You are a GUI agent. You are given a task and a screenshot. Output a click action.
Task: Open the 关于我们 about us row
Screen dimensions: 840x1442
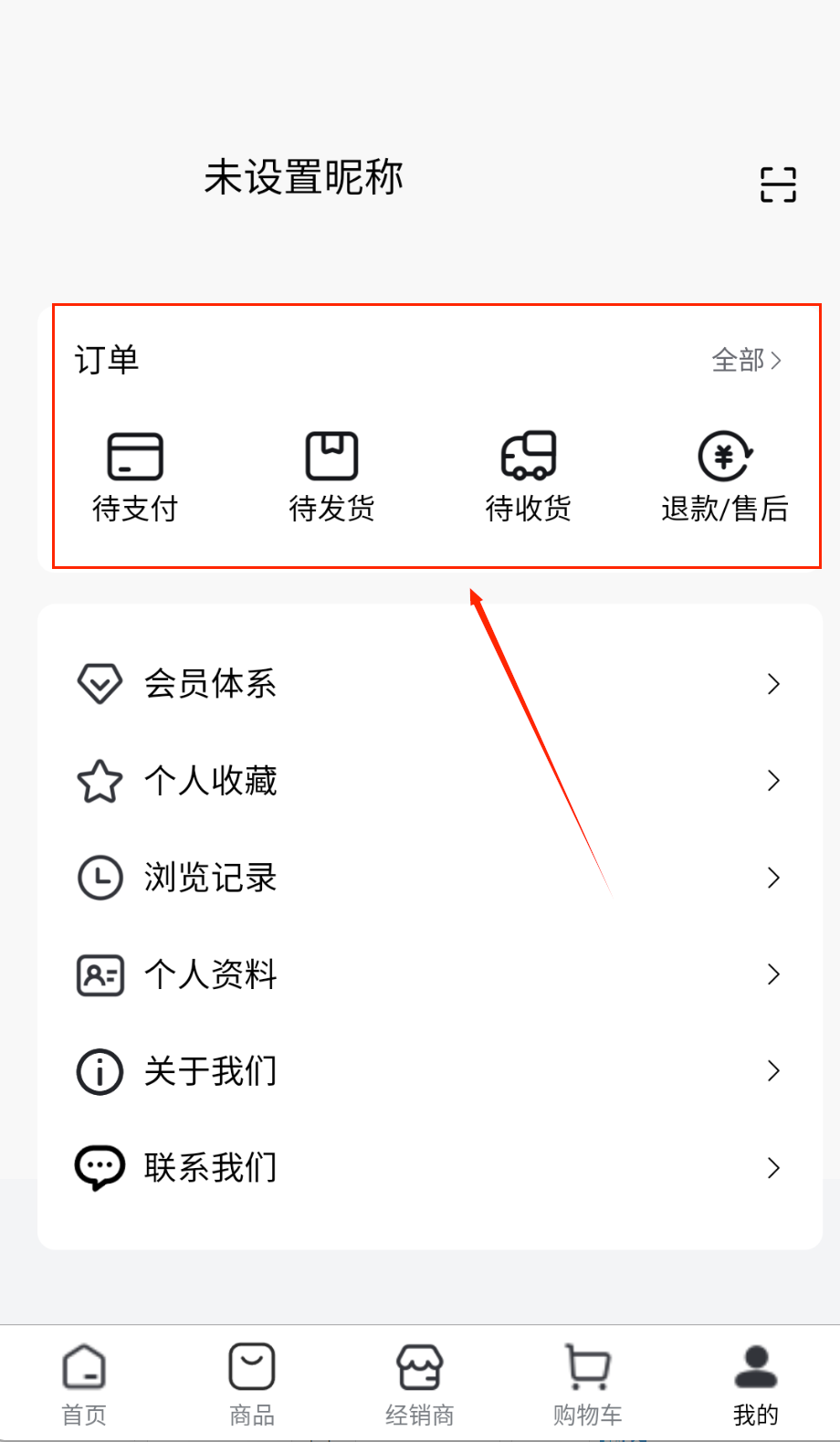[x=429, y=1071]
